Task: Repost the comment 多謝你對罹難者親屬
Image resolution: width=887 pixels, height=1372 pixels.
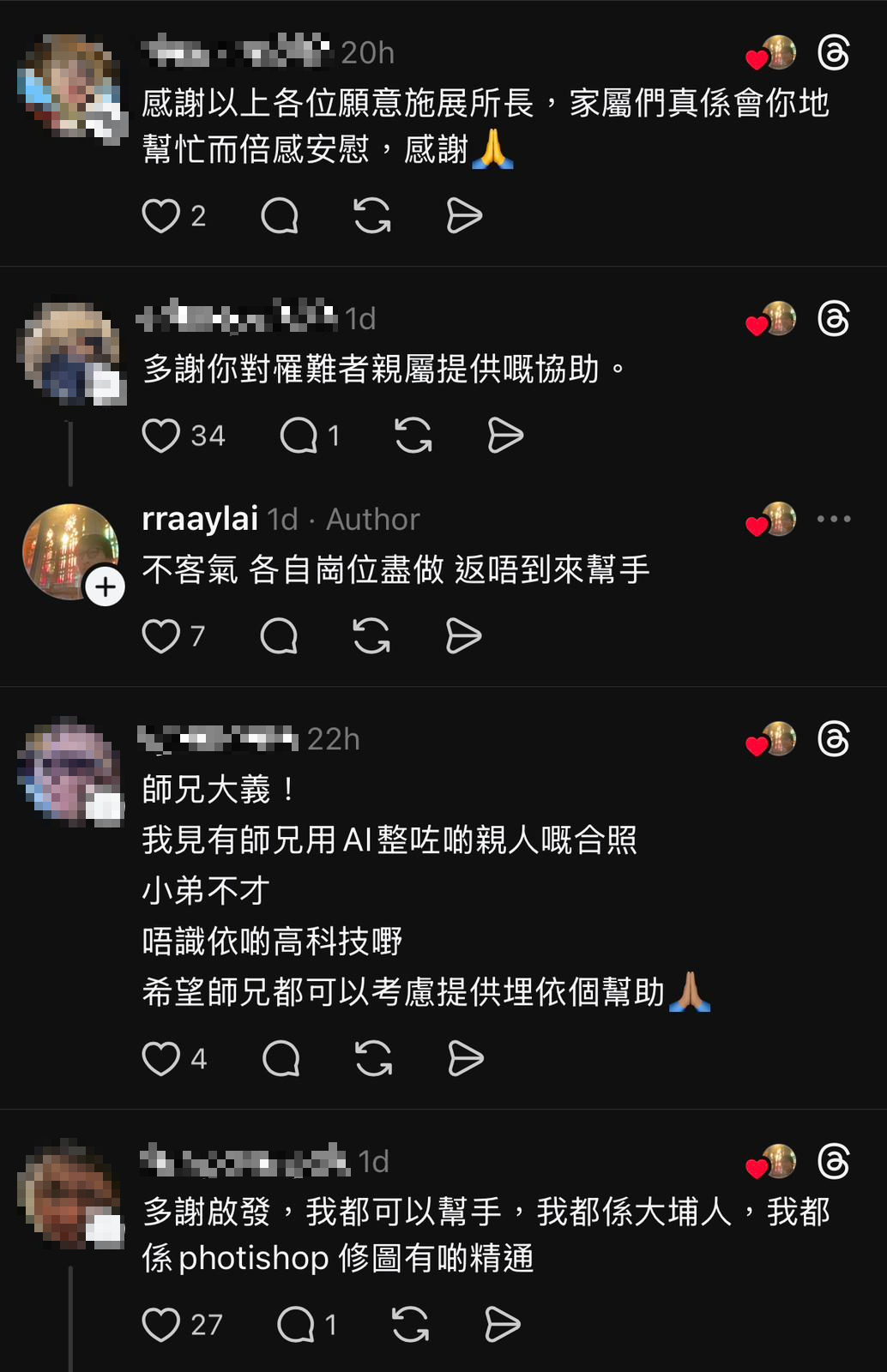Action: pos(413,436)
